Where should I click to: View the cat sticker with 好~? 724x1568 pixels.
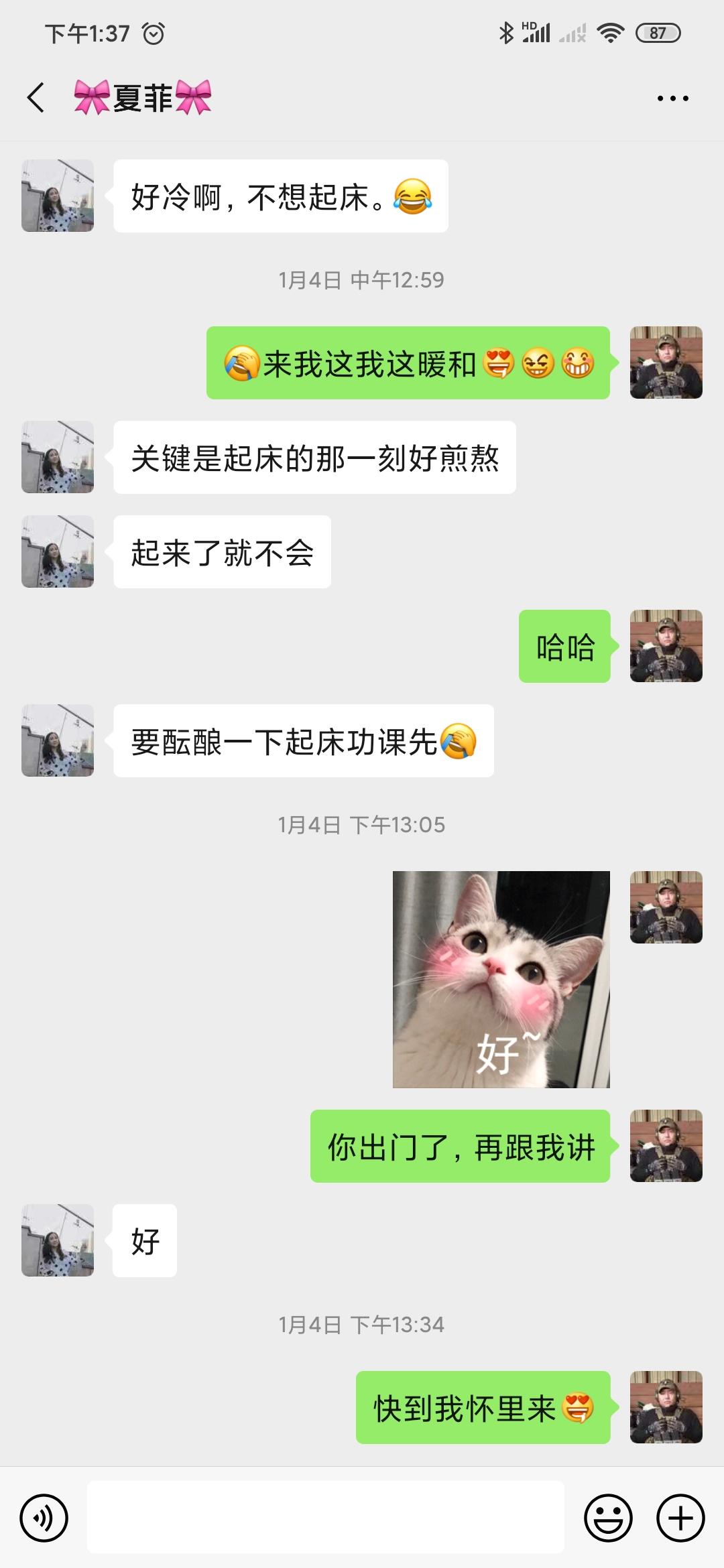pos(501,979)
